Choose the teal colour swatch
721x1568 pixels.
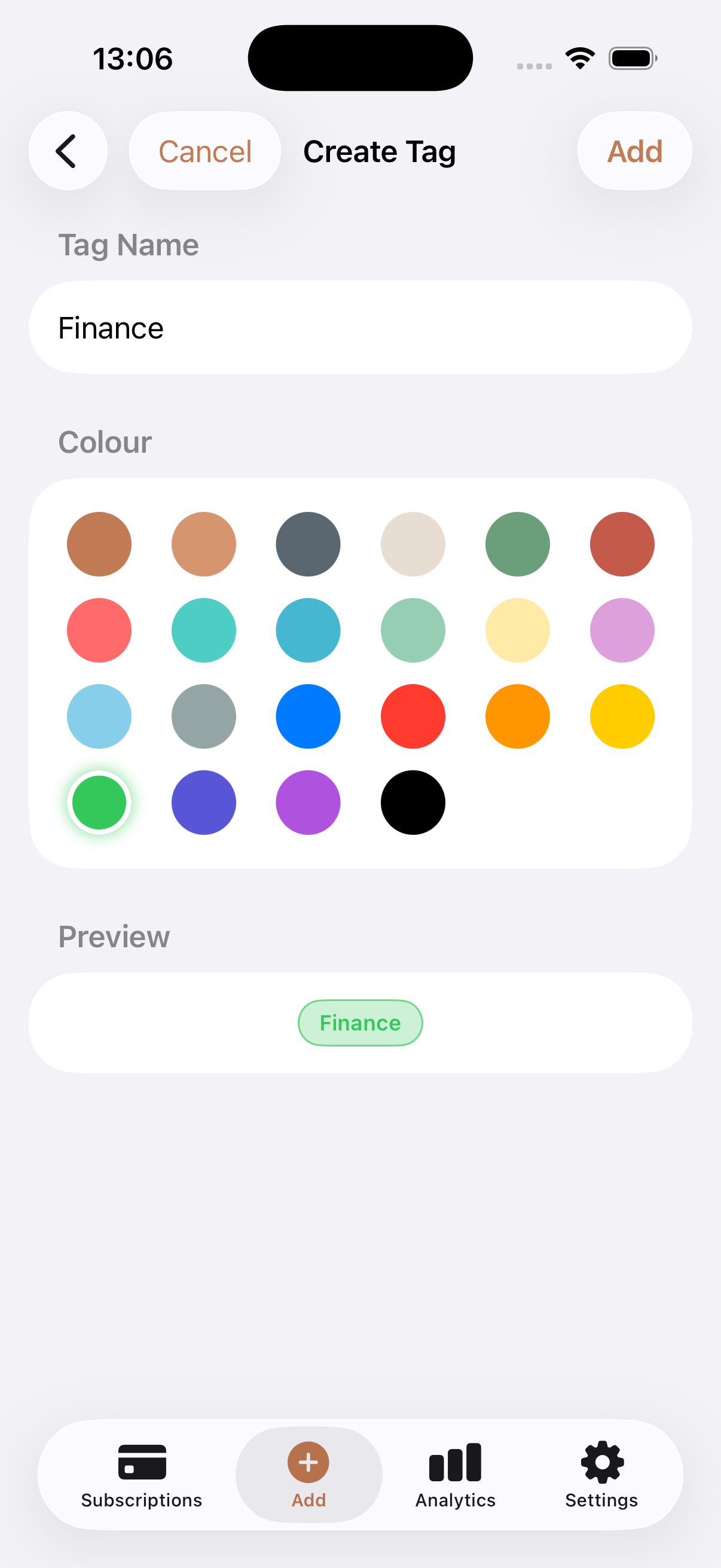coord(203,630)
